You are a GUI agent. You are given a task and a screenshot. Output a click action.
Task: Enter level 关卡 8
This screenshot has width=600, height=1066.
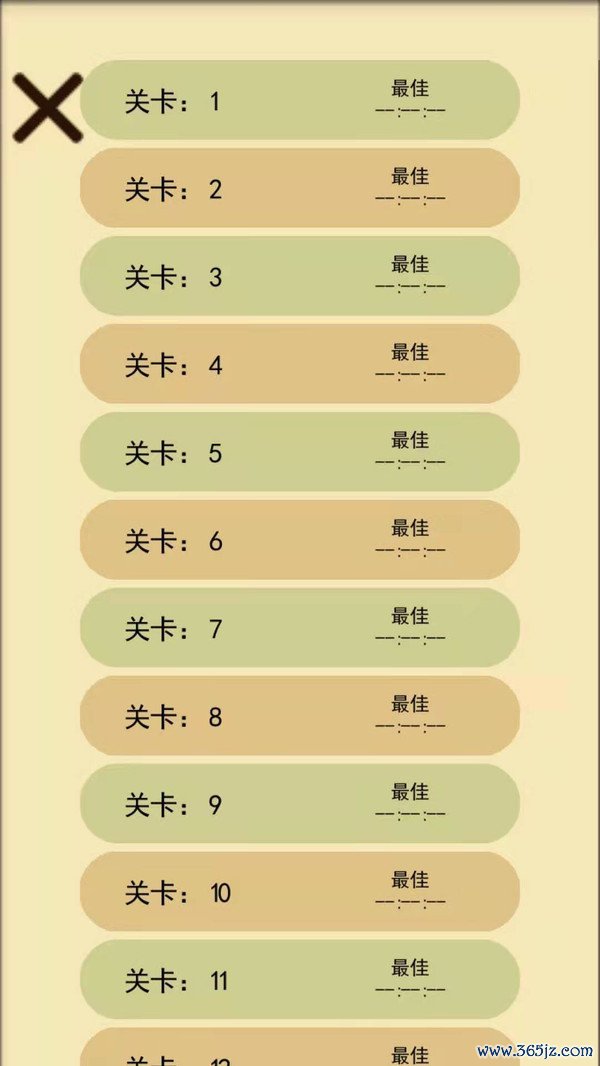300,716
